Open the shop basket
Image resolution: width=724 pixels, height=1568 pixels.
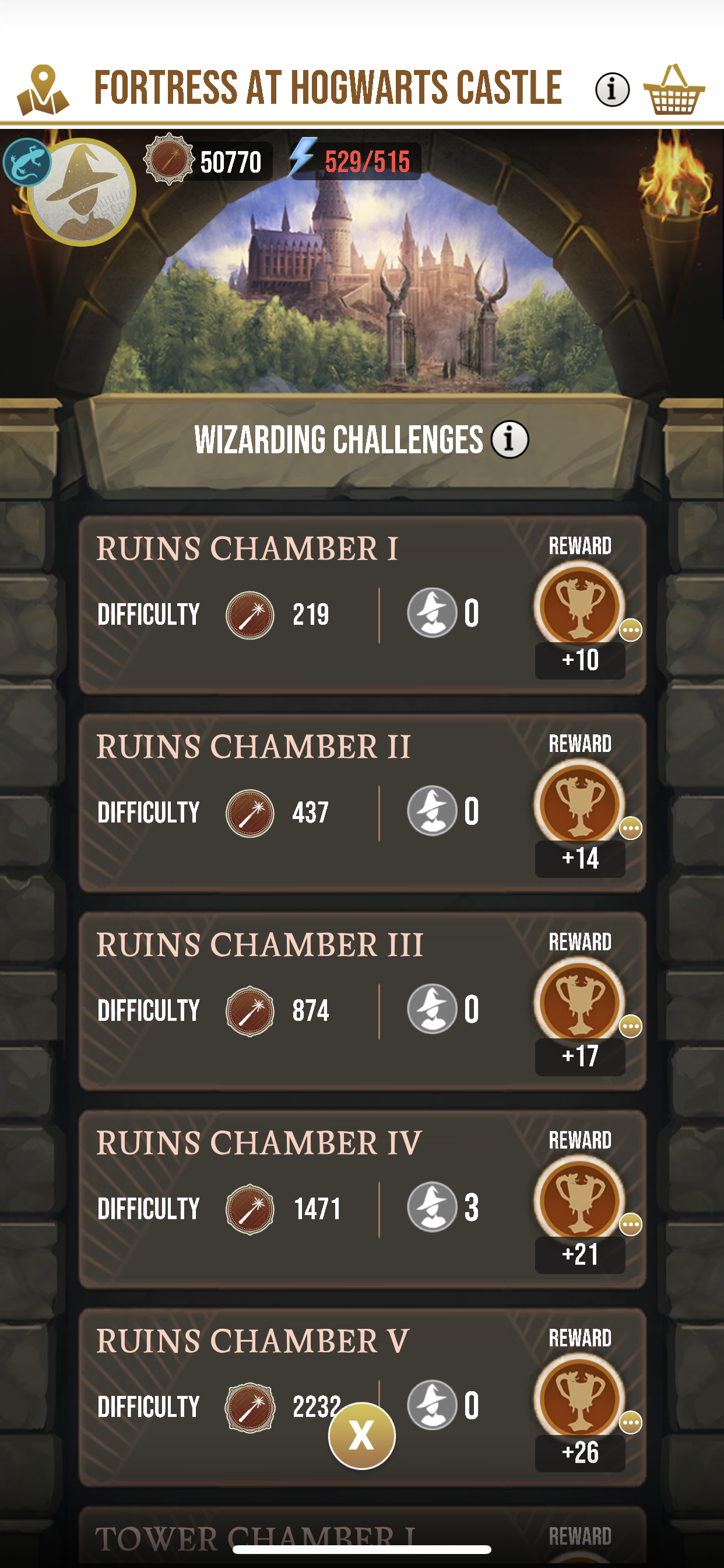673,90
